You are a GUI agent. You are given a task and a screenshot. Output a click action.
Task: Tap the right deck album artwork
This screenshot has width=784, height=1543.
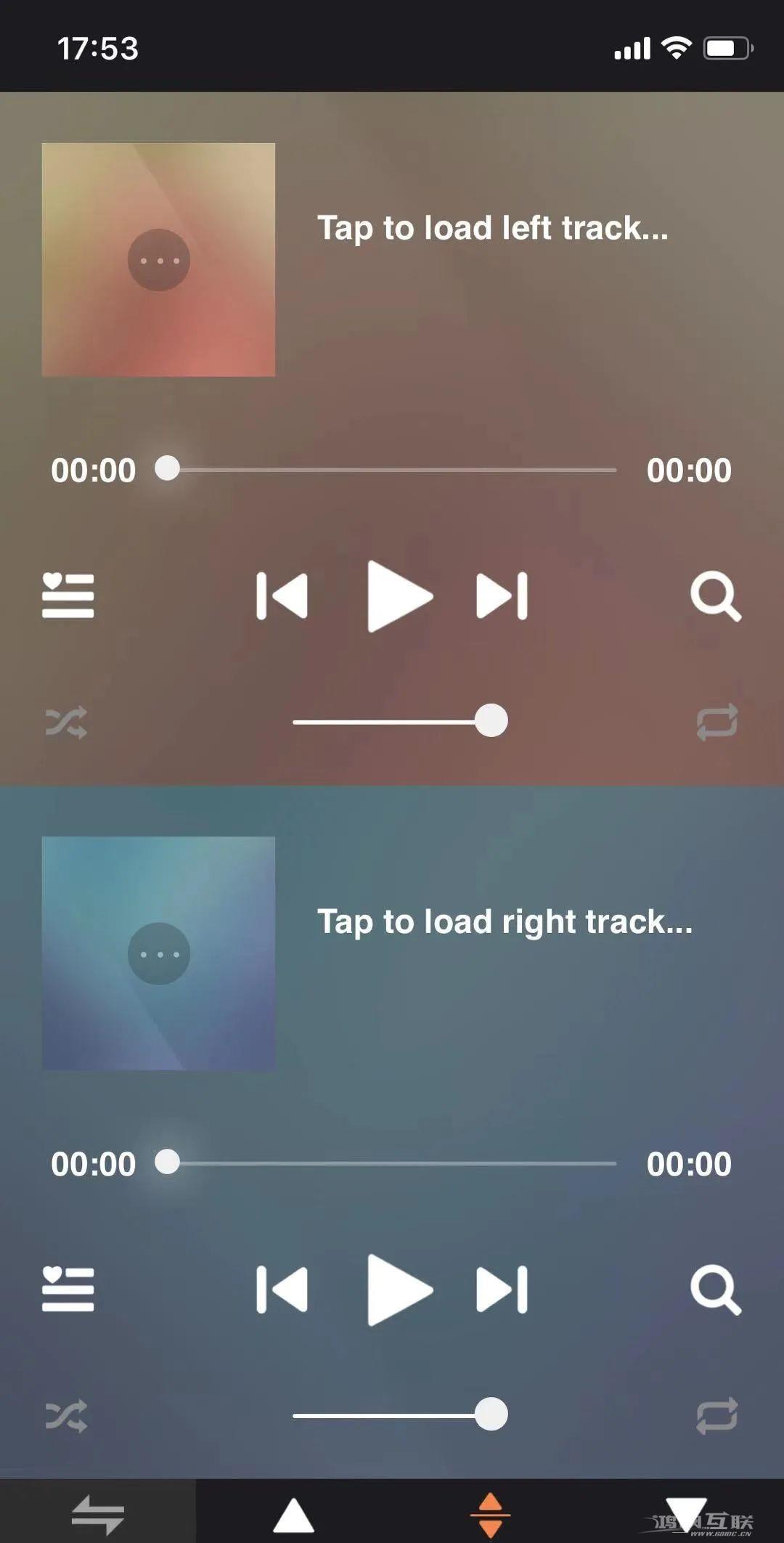159,955
